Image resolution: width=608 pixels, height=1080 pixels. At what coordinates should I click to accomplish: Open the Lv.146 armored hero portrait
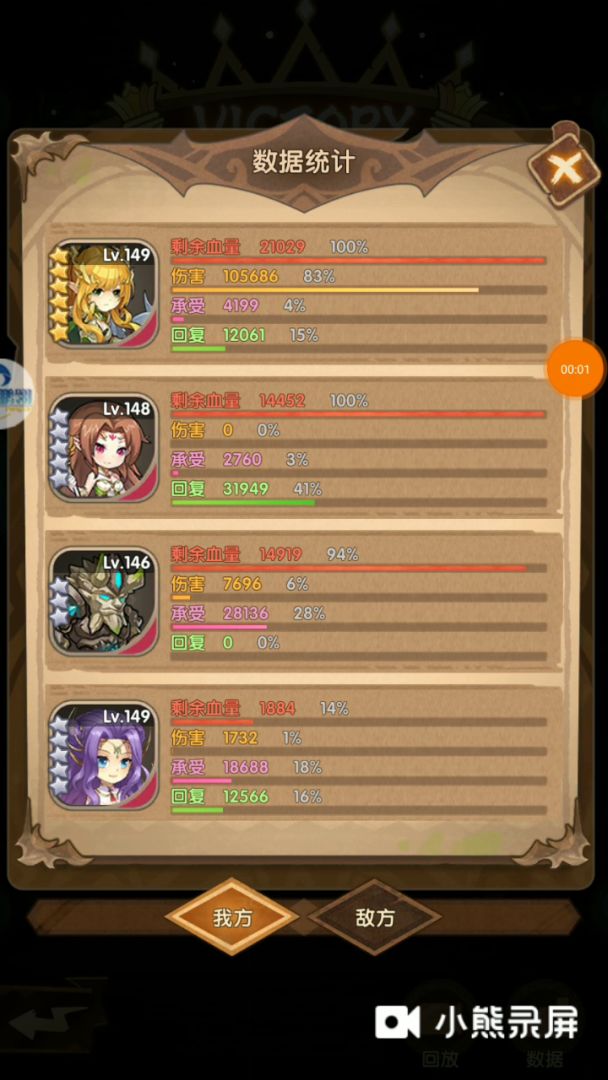pyautogui.click(x=104, y=602)
